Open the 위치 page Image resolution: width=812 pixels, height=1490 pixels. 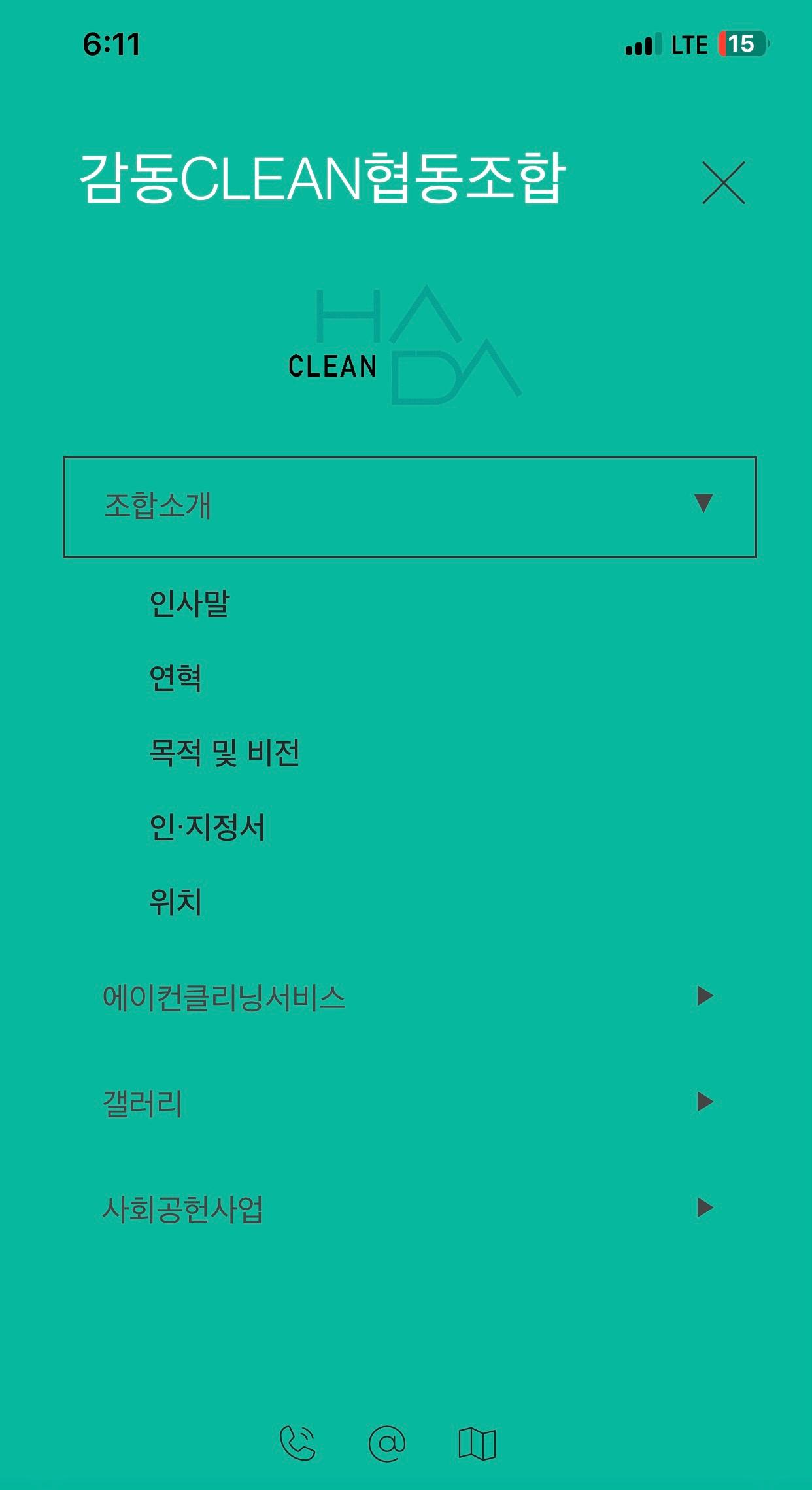click(175, 902)
